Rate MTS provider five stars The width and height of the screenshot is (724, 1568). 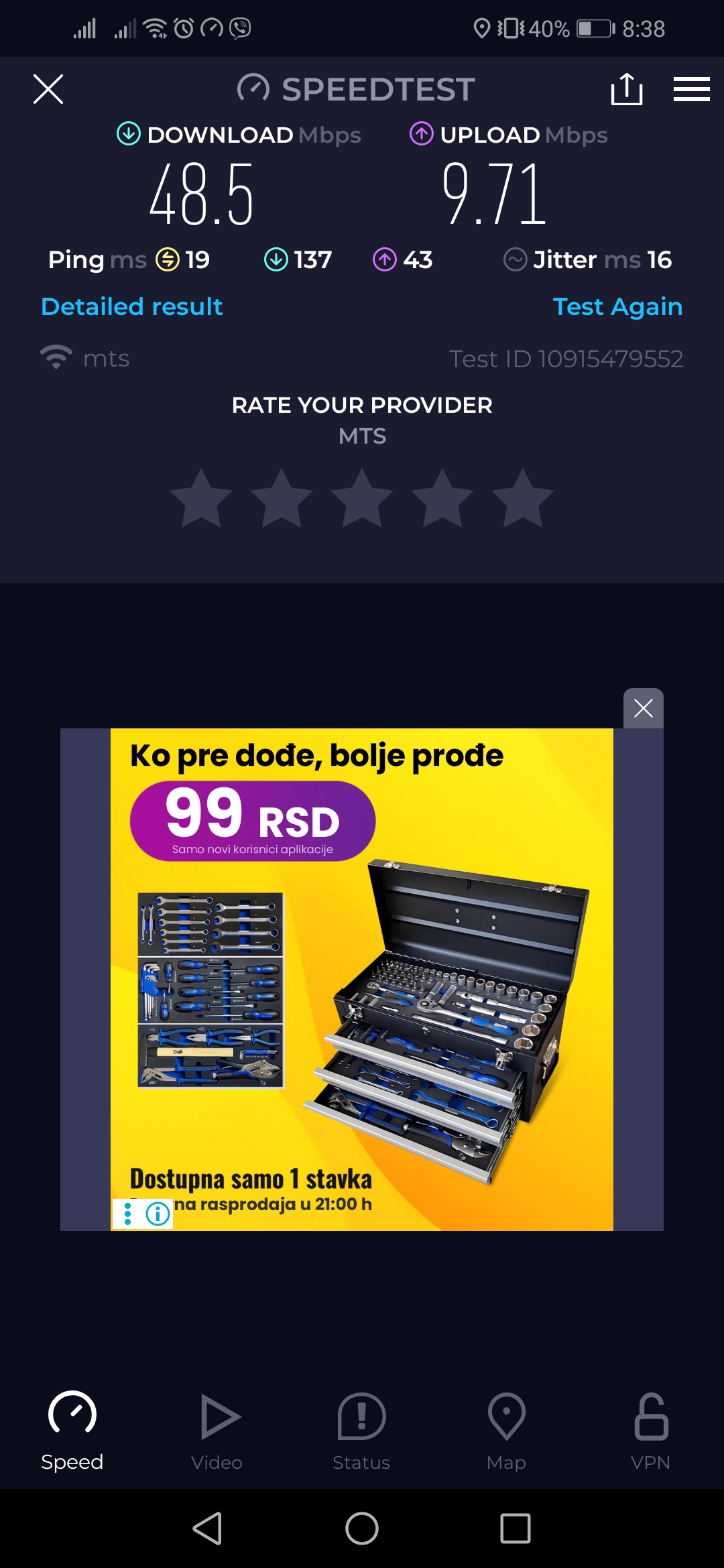point(522,499)
